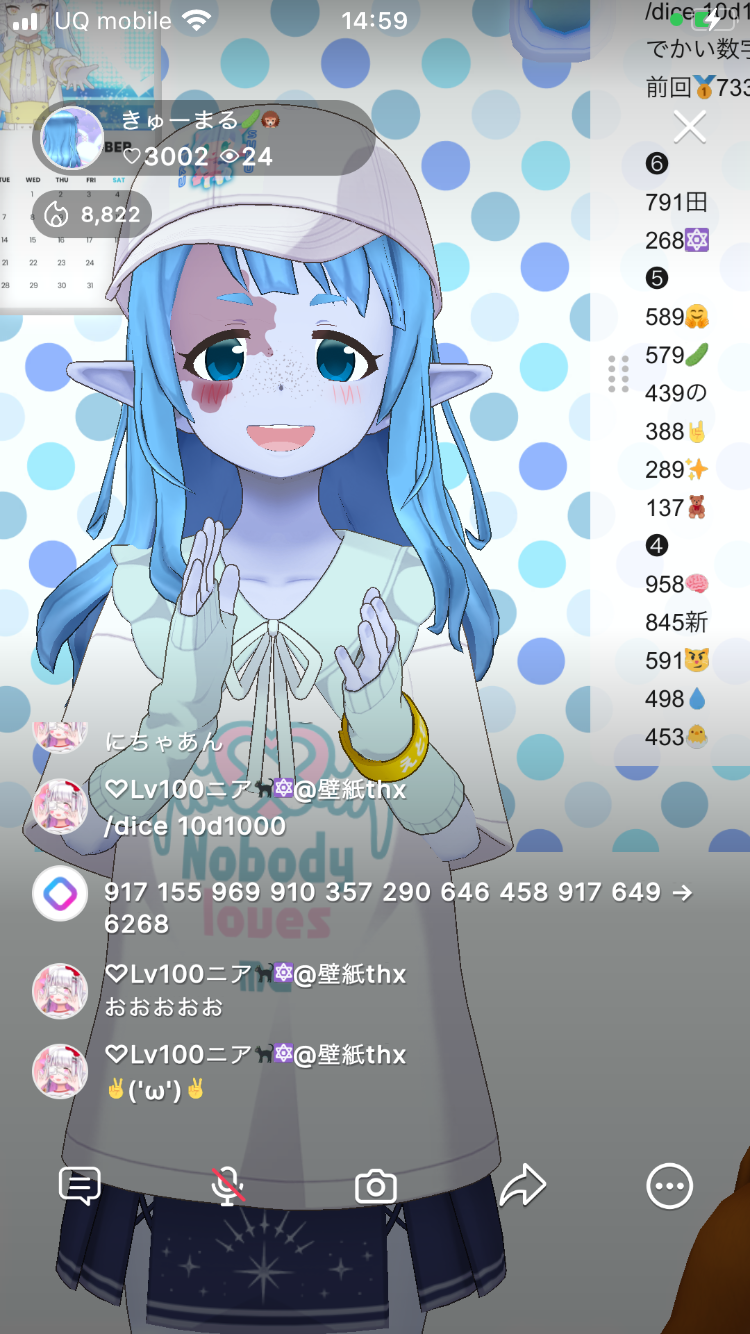Open the comment input icon
The width and height of the screenshot is (750, 1334).
pyautogui.click(x=80, y=1186)
